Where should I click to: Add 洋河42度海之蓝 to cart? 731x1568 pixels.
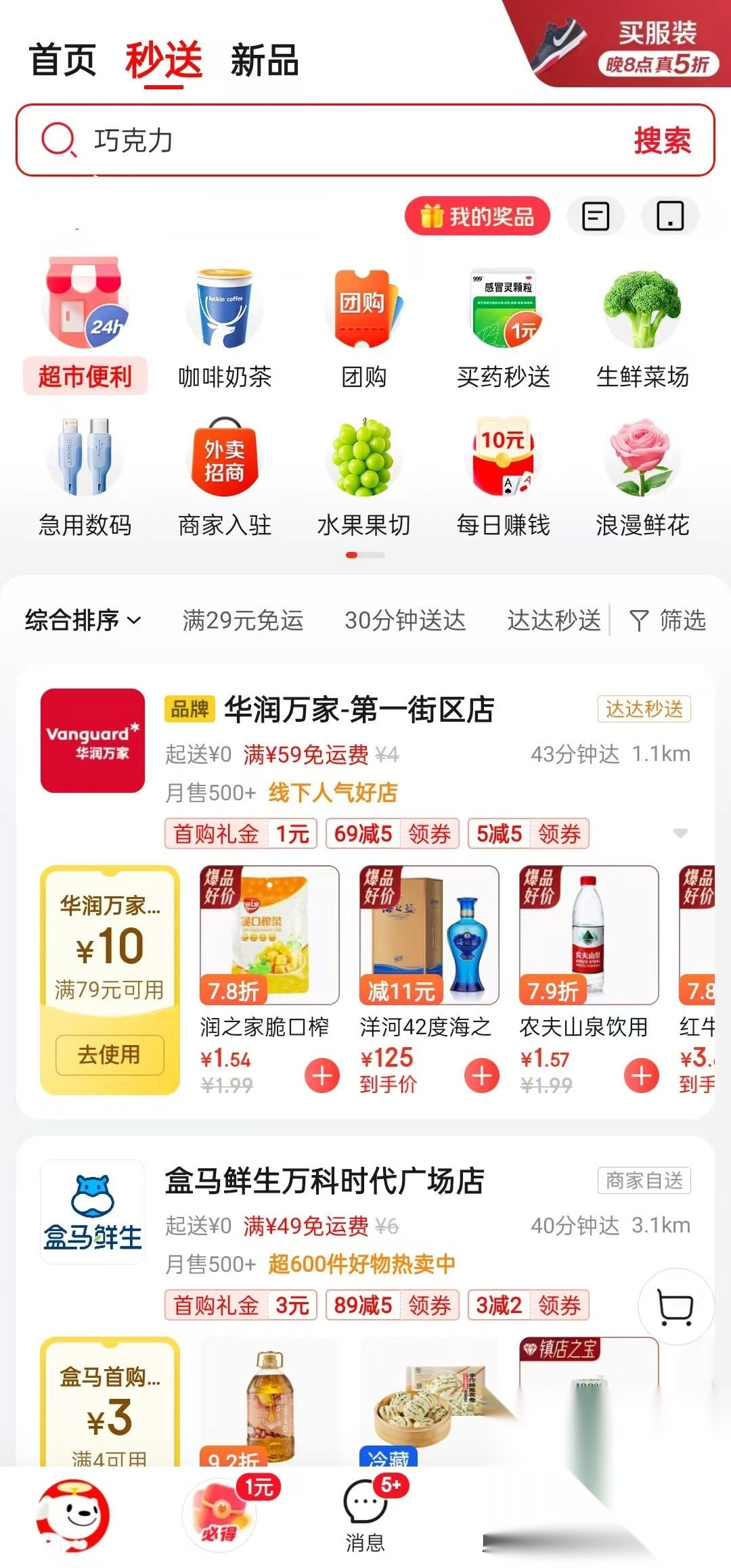point(482,1076)
